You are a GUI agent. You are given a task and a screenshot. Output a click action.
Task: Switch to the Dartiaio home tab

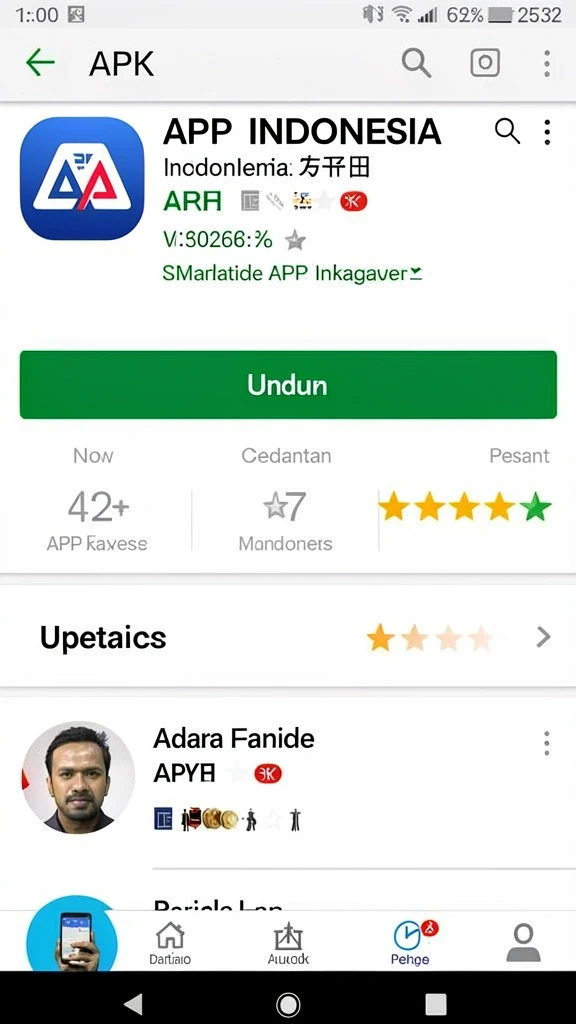(170, 944)
